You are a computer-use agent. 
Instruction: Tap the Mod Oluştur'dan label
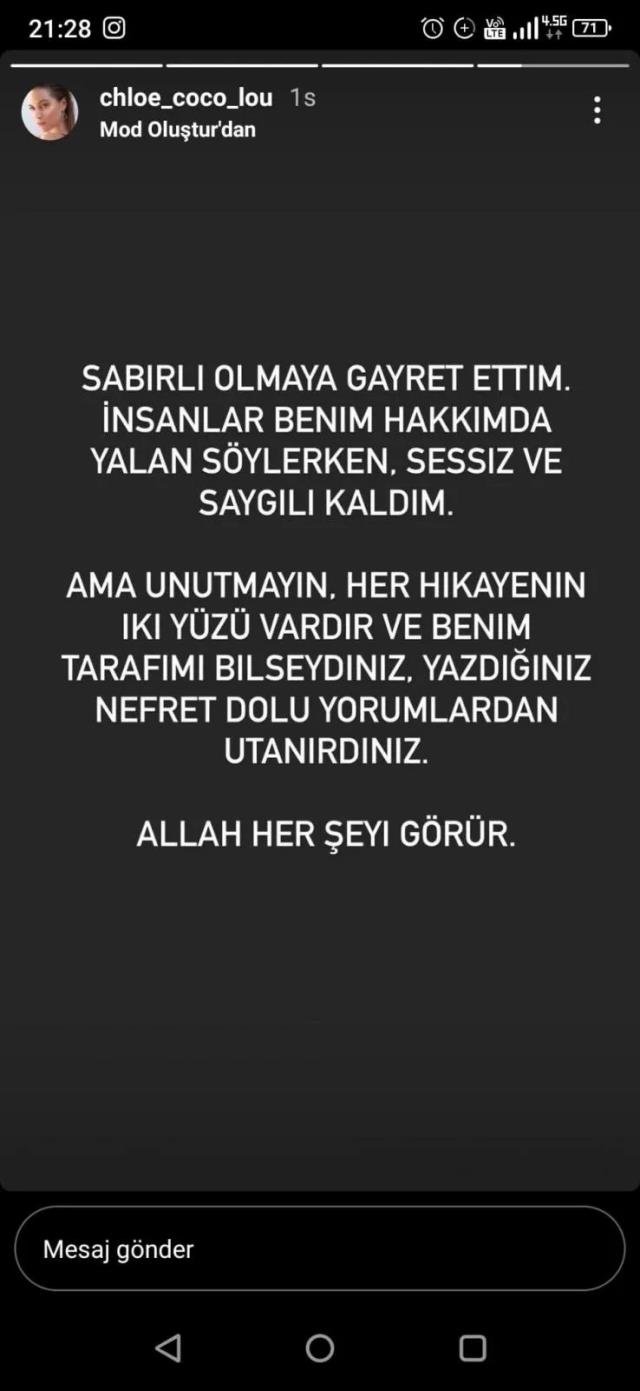click(178, 130)
